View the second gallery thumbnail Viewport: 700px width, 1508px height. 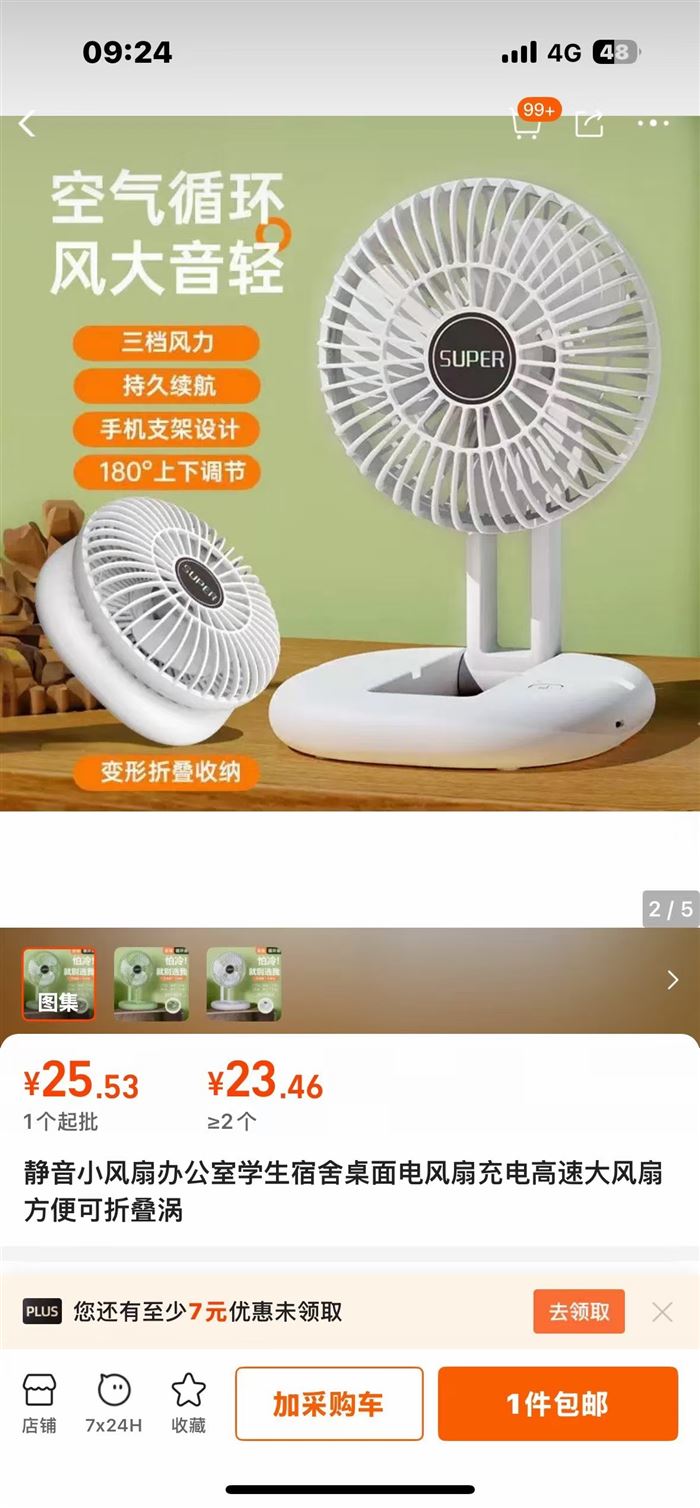coord(151,984)
